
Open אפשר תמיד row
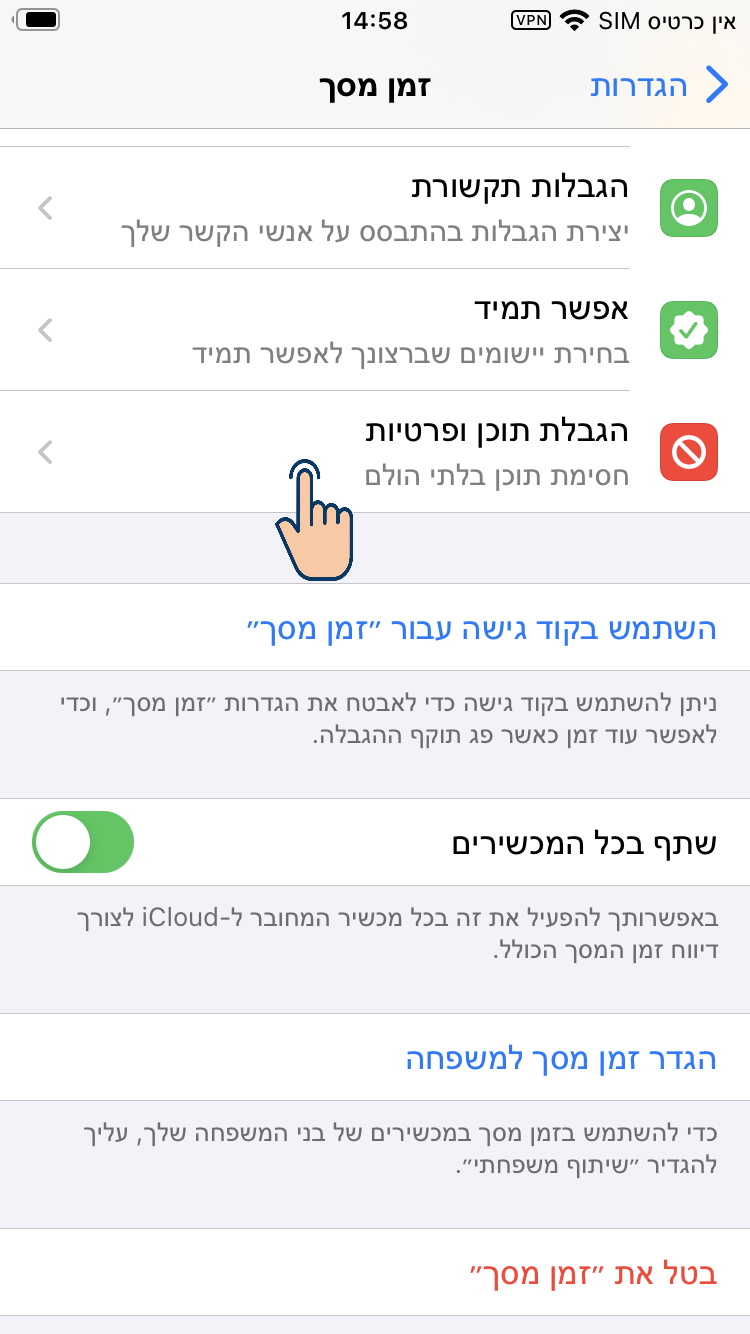375,330
